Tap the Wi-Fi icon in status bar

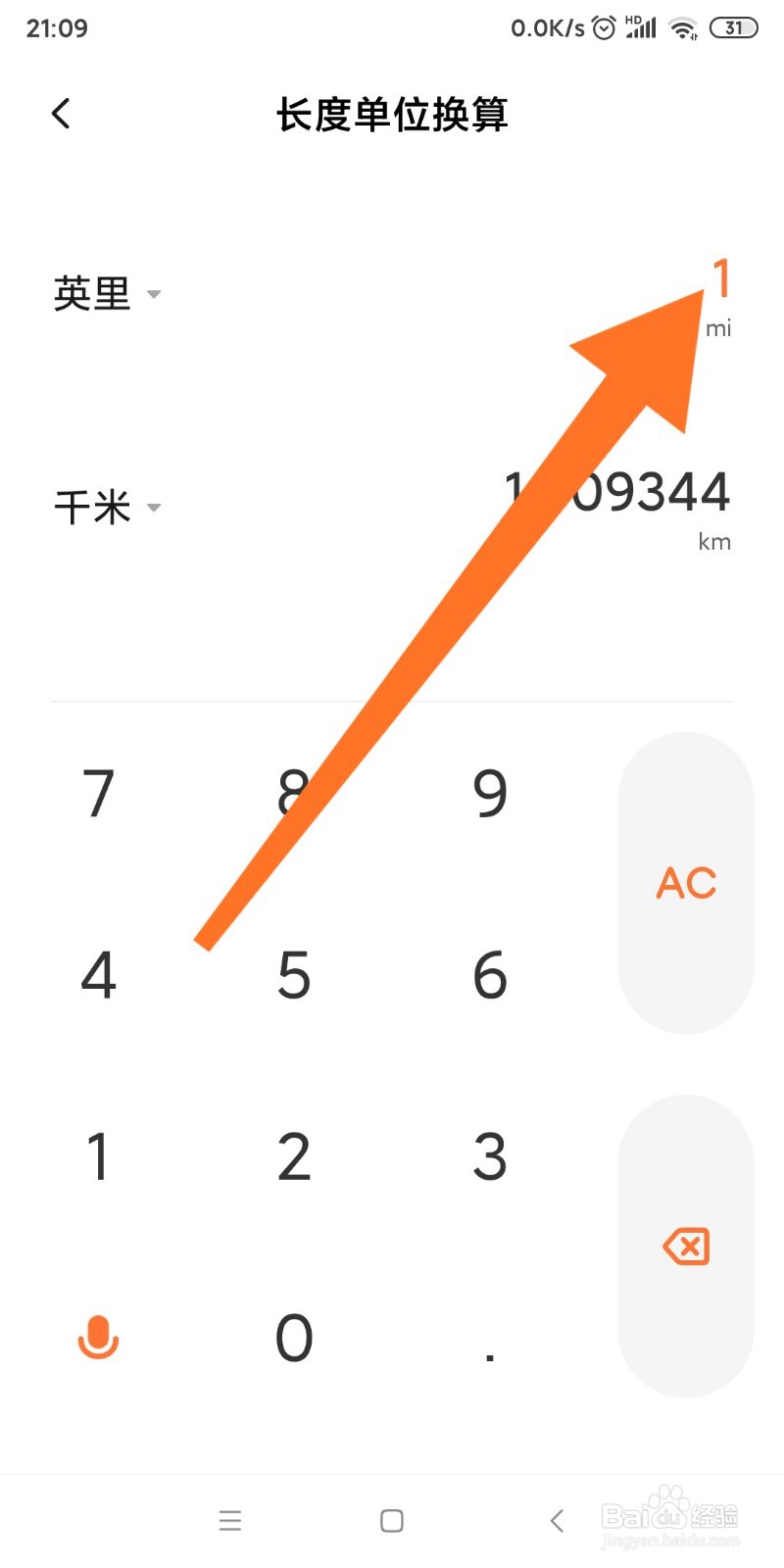coord(685,27)
